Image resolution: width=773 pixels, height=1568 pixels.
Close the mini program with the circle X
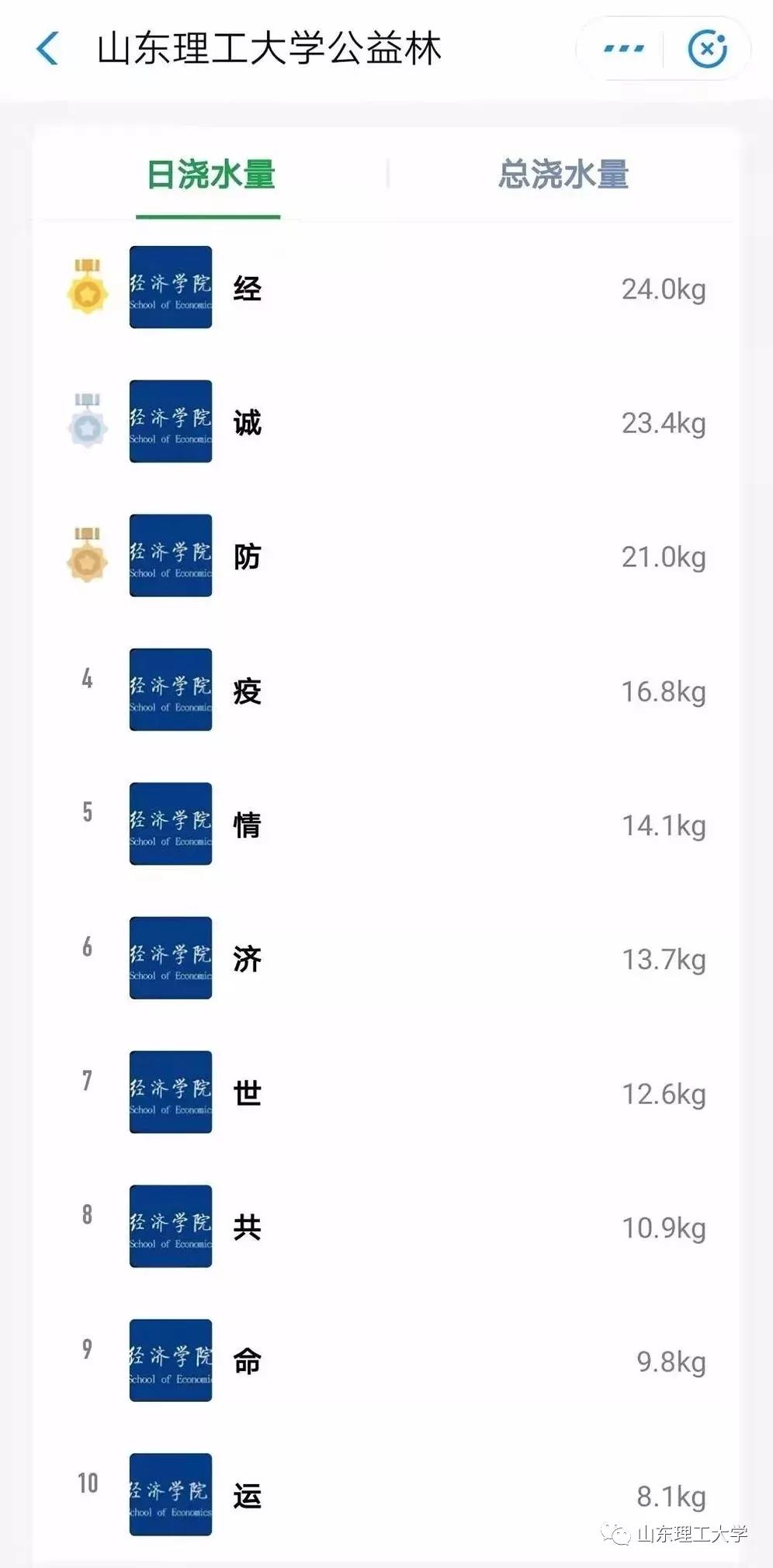coord(707,49)
